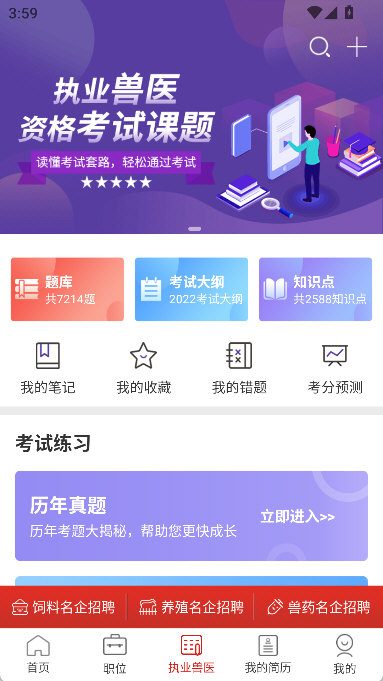This screenshot has width=383, height=681.
Task: Open 我的错题
Action: pos(239,368)
